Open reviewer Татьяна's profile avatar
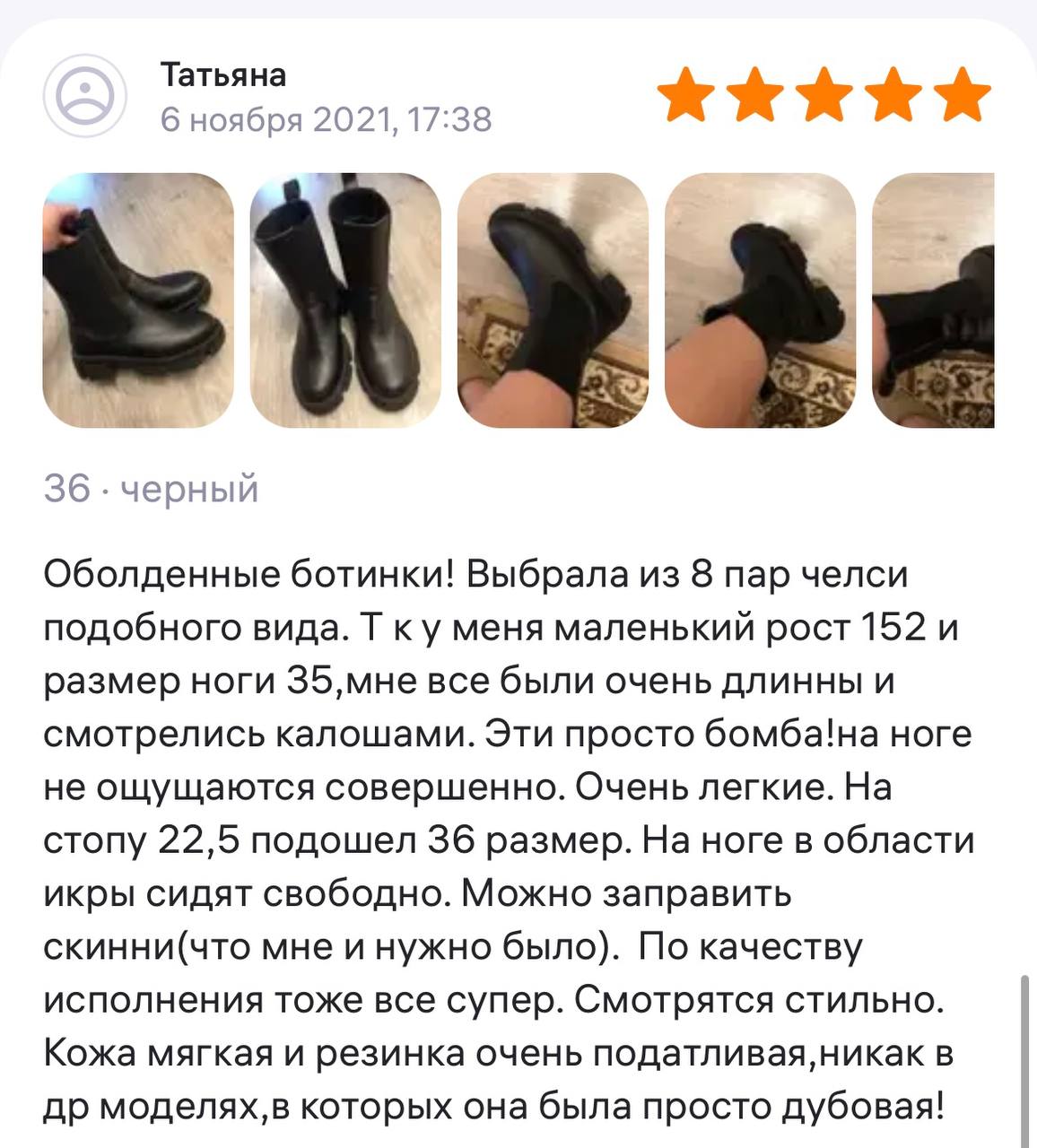This screenshot has width=1037, height=1148. [x=86, y=96]
